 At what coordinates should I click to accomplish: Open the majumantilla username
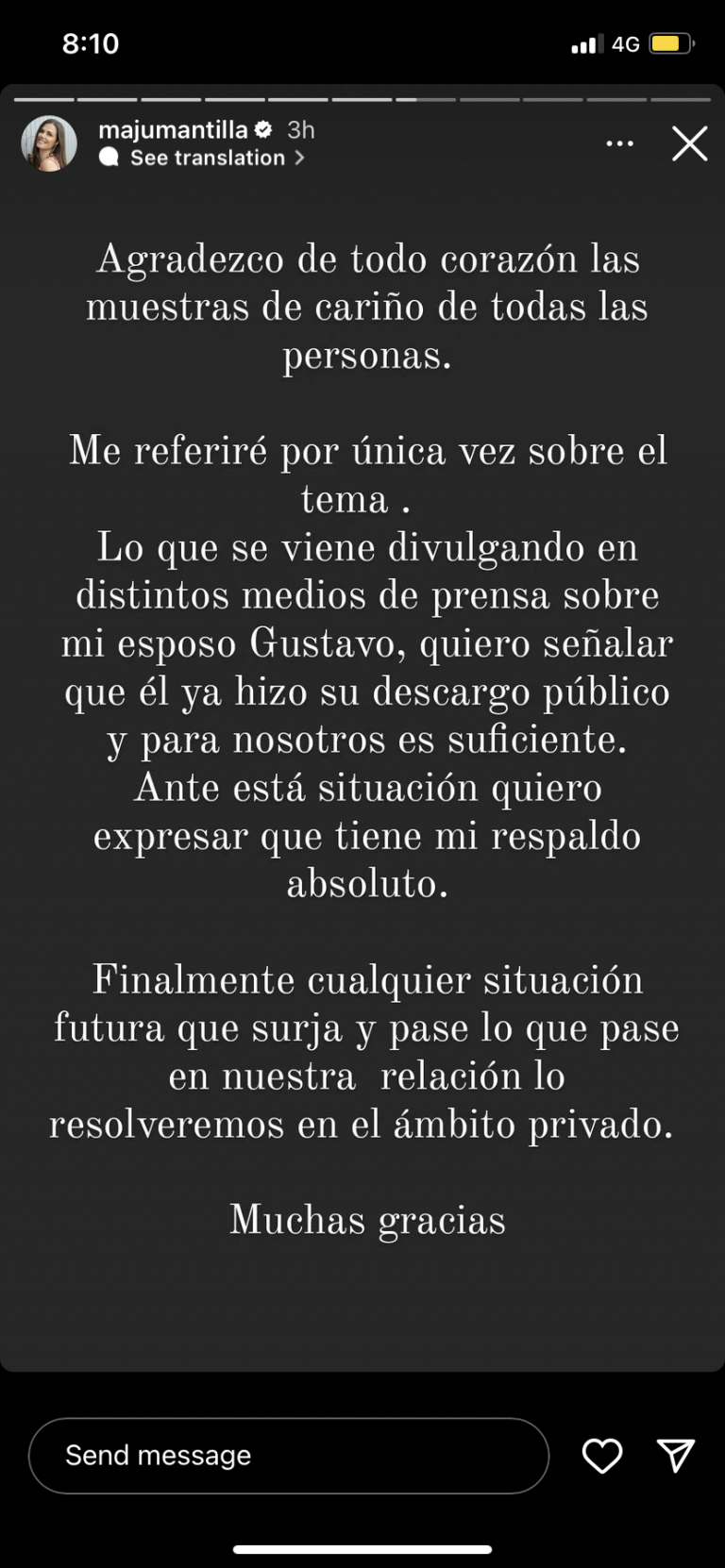[173, 130]
